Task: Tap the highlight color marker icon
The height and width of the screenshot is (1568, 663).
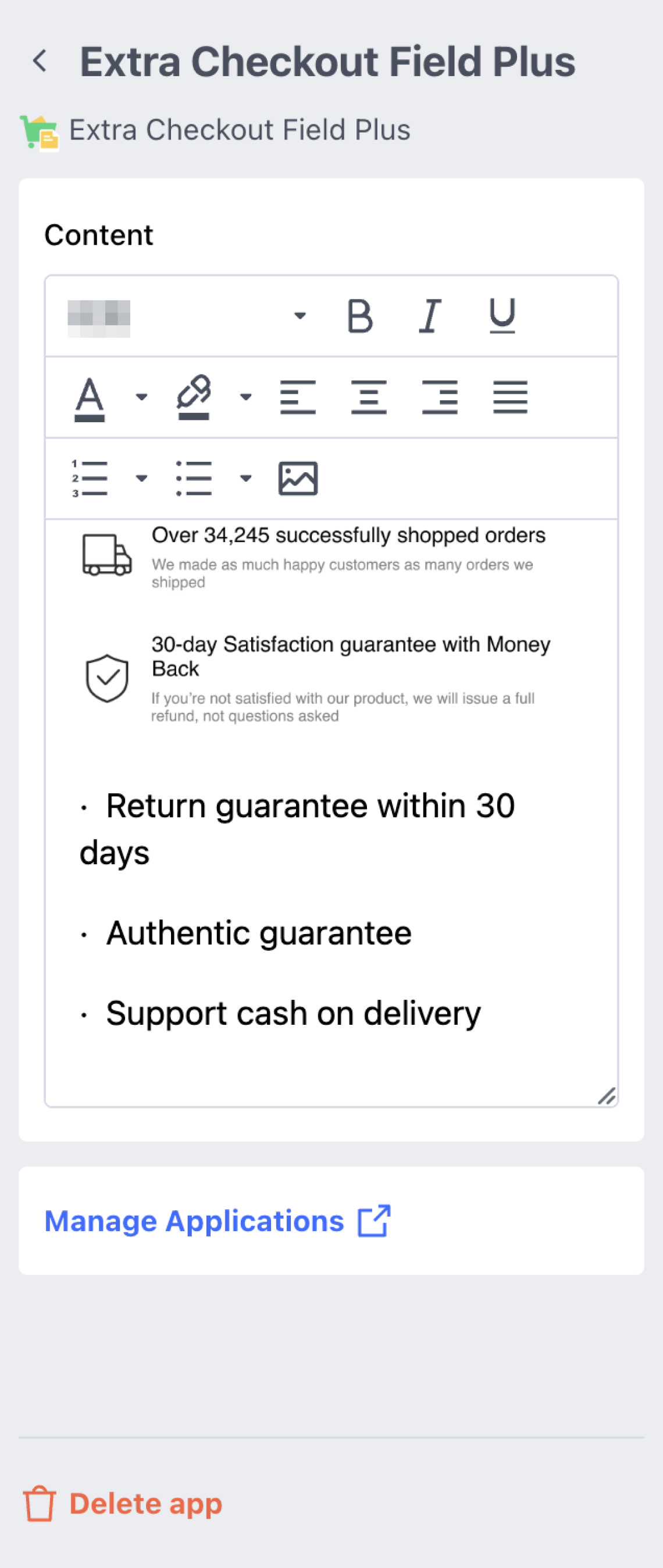Action: (194, 397)
